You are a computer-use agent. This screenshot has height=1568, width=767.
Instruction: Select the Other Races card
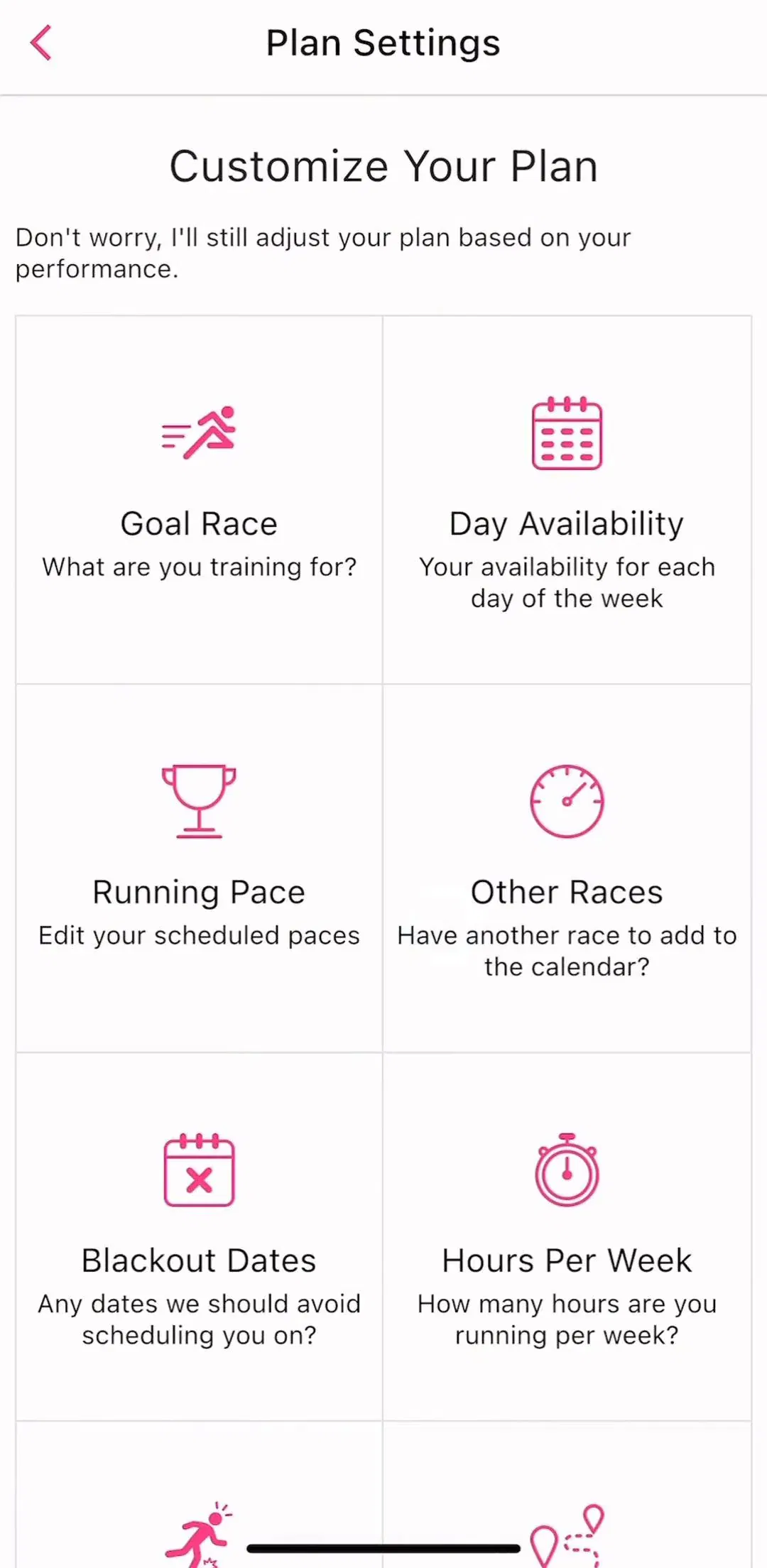pyautogui.click(x=567, y=869)
